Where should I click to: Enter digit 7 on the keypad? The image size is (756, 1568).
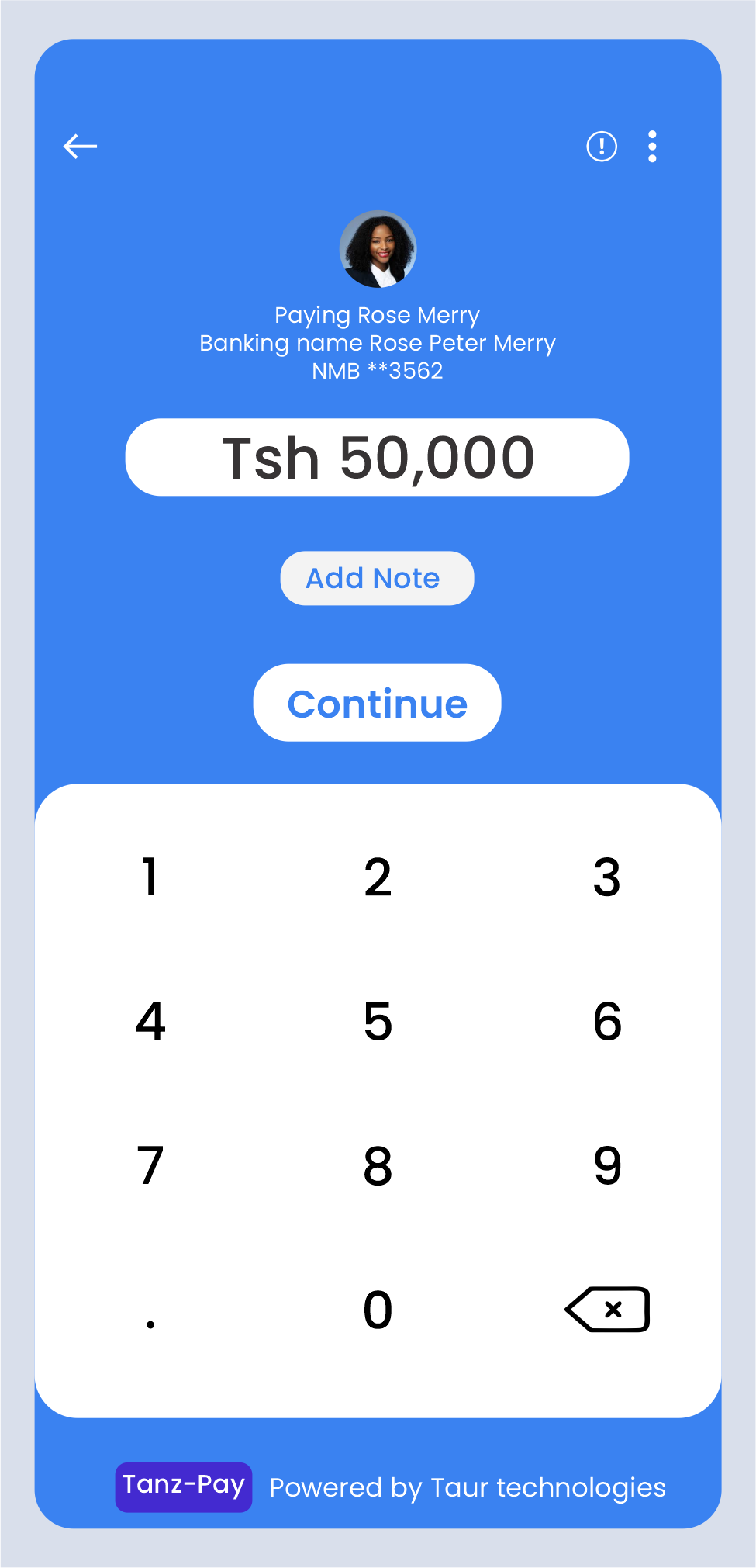coord(150,1165)
